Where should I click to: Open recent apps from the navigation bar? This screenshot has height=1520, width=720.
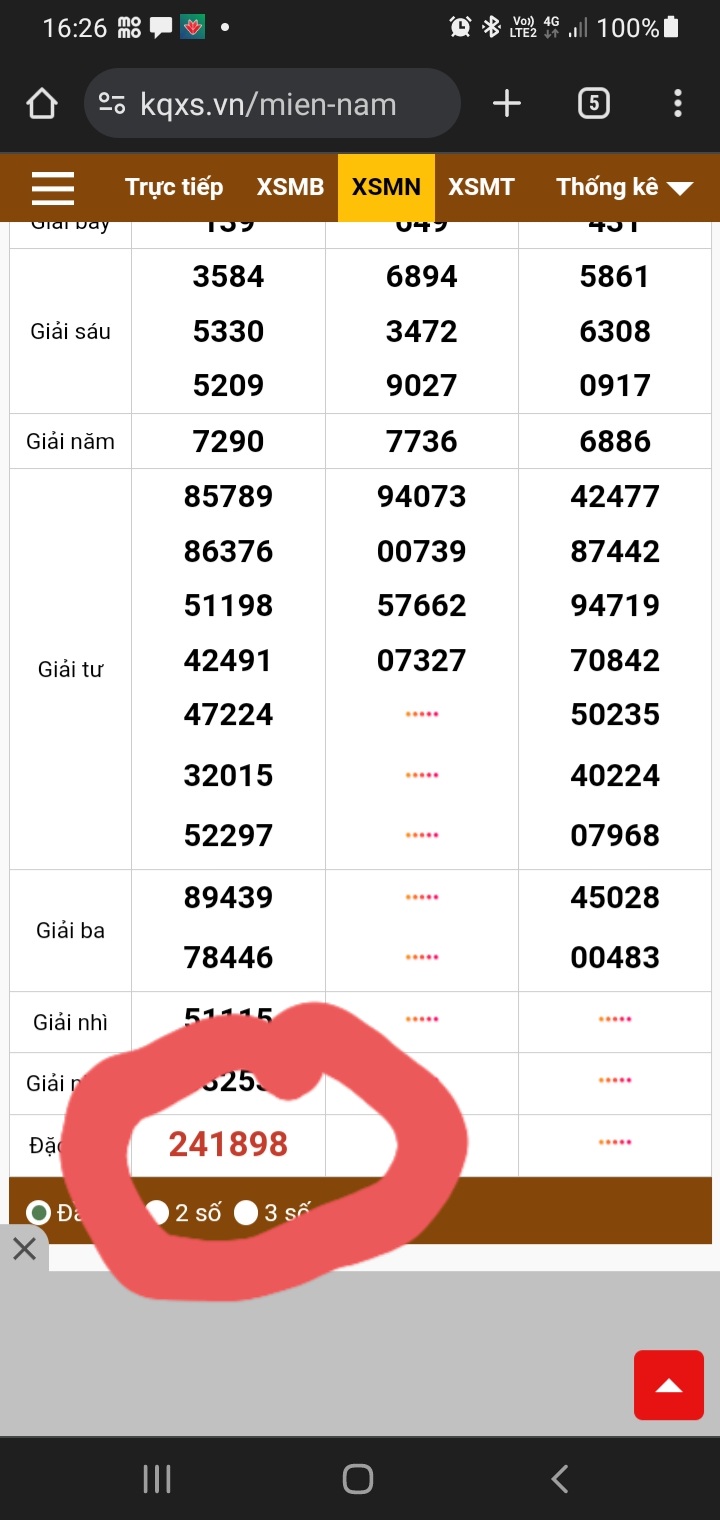pyautogui.click(x=157, y=1479)
